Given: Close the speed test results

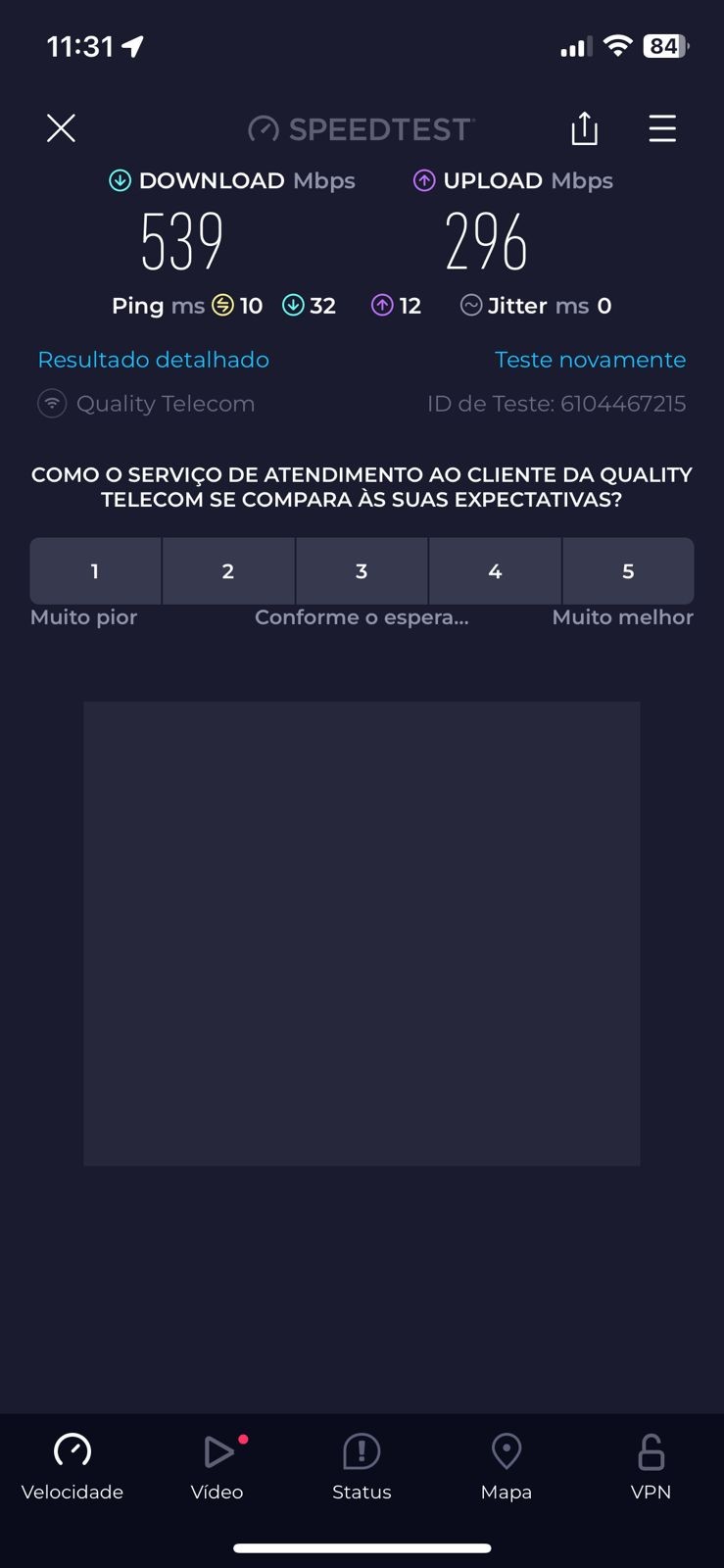Looking at the screenshot, I should point(61,128).
